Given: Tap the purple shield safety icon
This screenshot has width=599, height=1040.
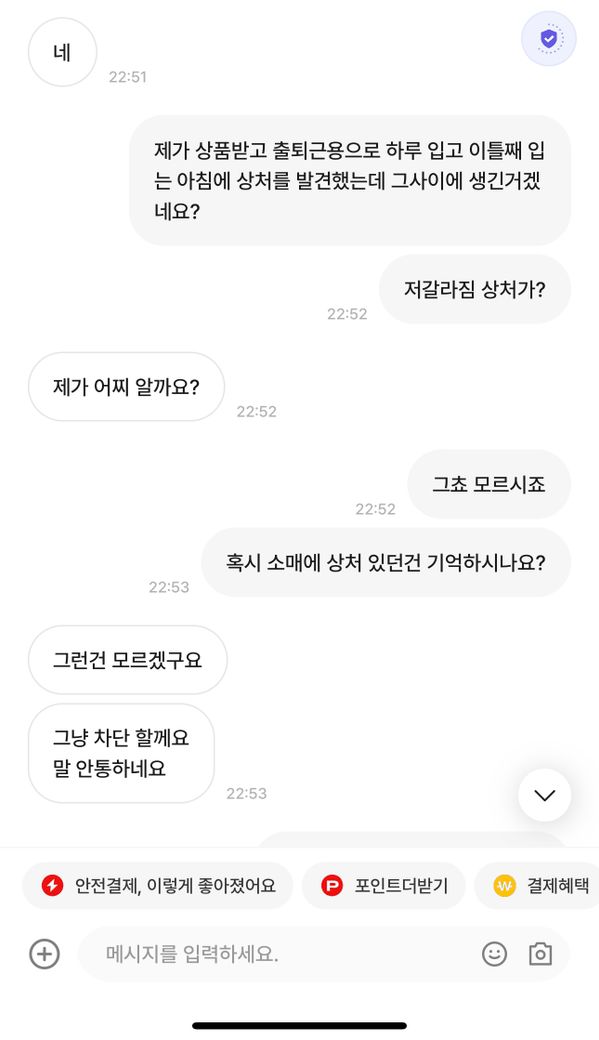Looking at the screenshot, I should pyautogui.click(x=548, y=39).
